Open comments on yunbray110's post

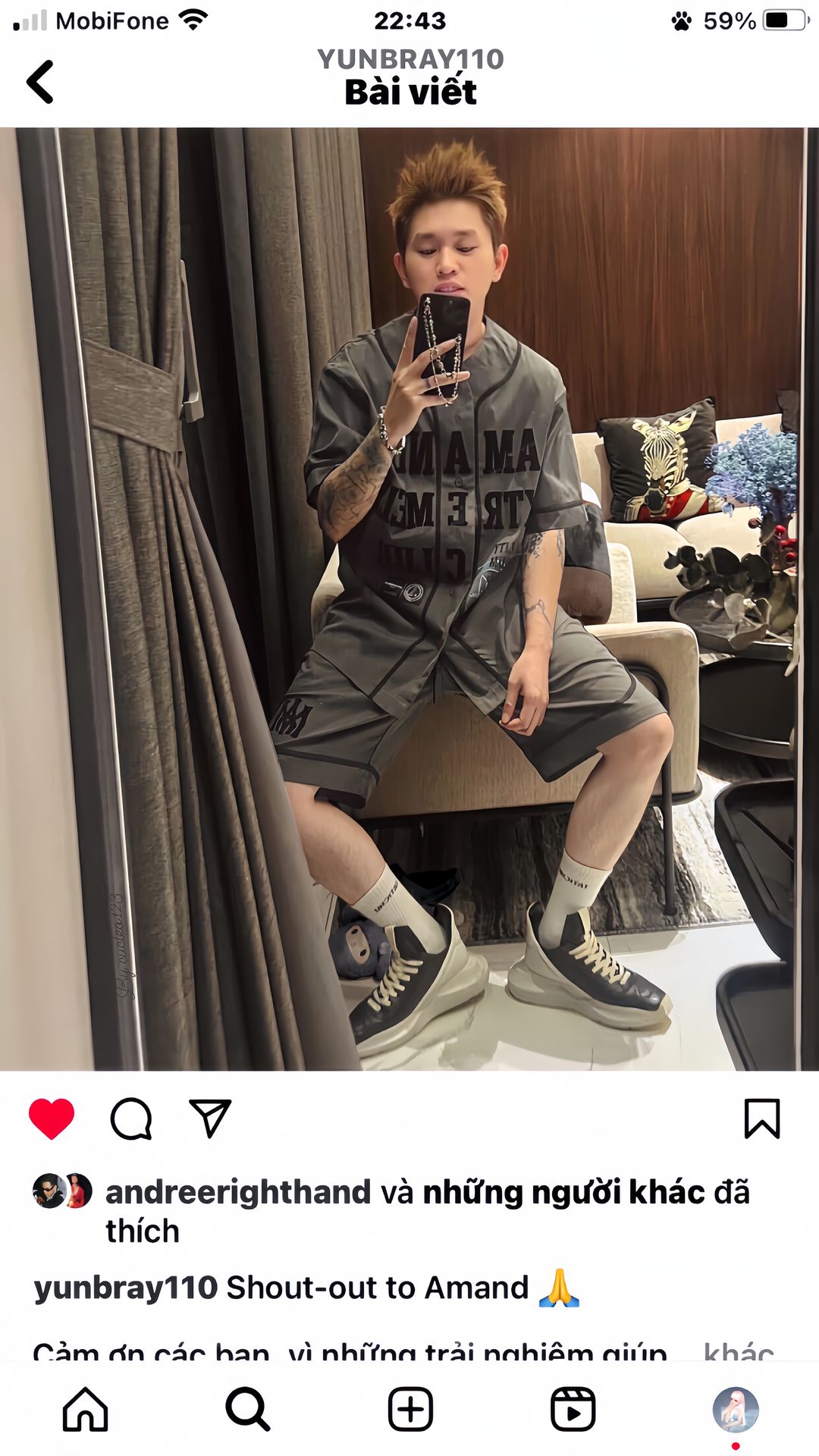131,1119
